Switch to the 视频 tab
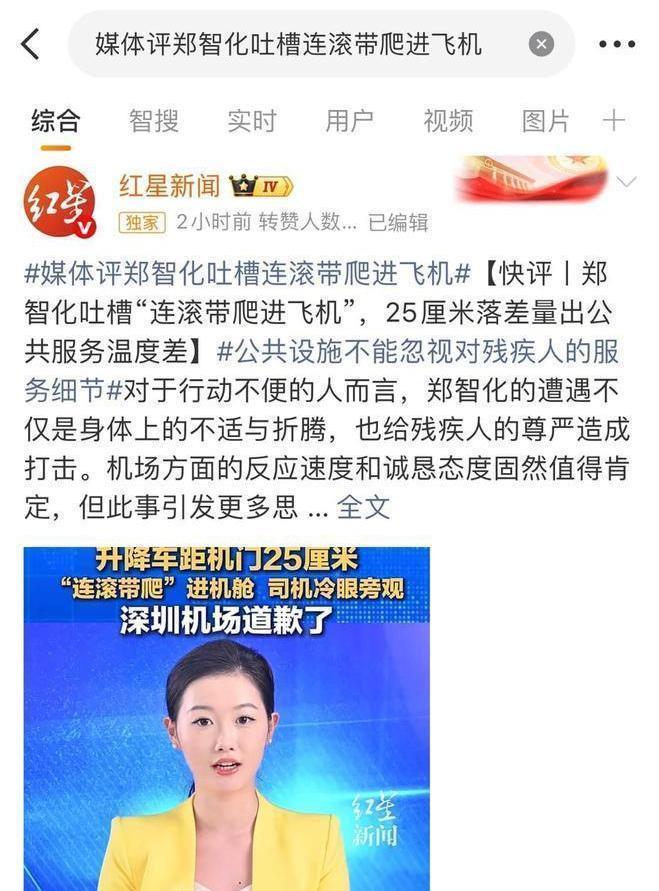659x891 pixels. point(447,121)
